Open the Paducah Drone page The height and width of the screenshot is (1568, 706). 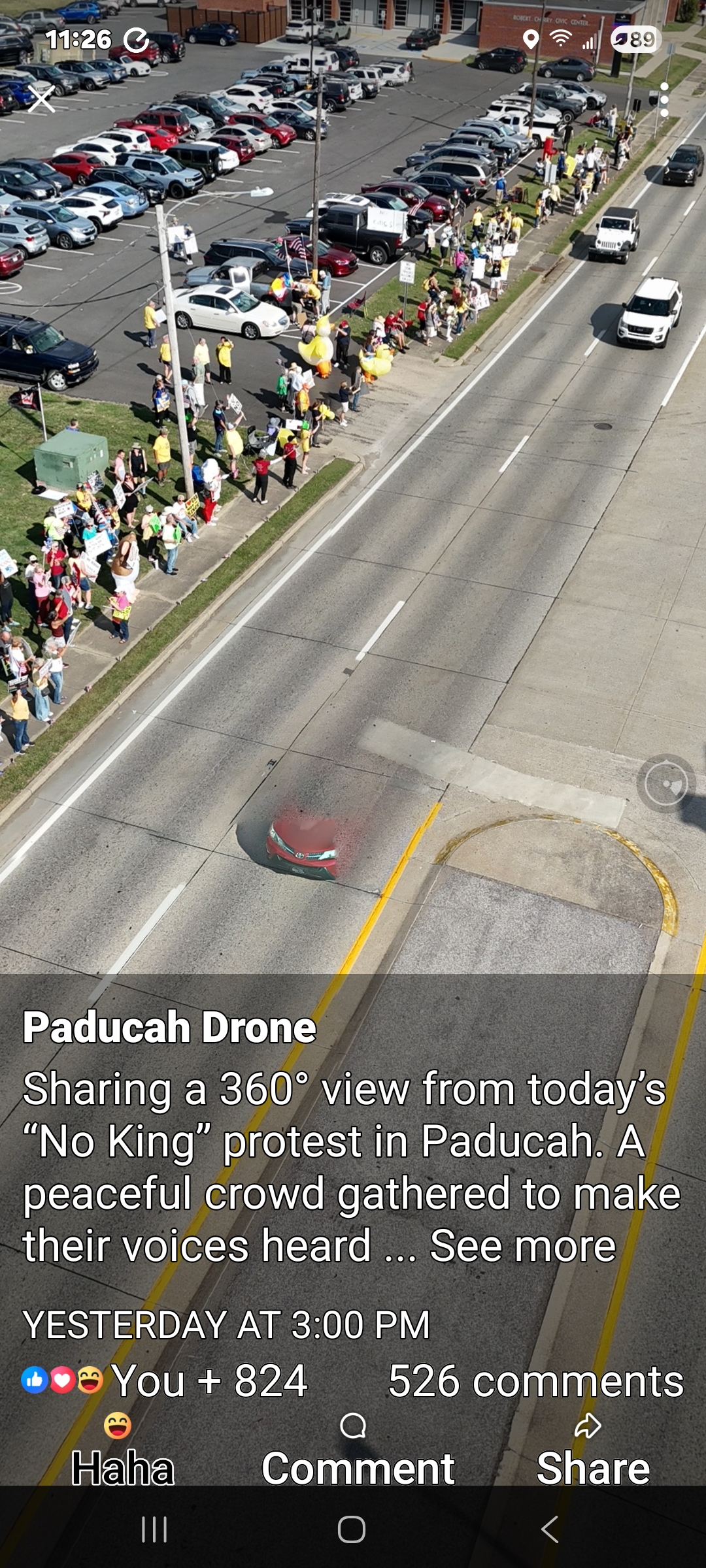click(x=169, y=1028)
